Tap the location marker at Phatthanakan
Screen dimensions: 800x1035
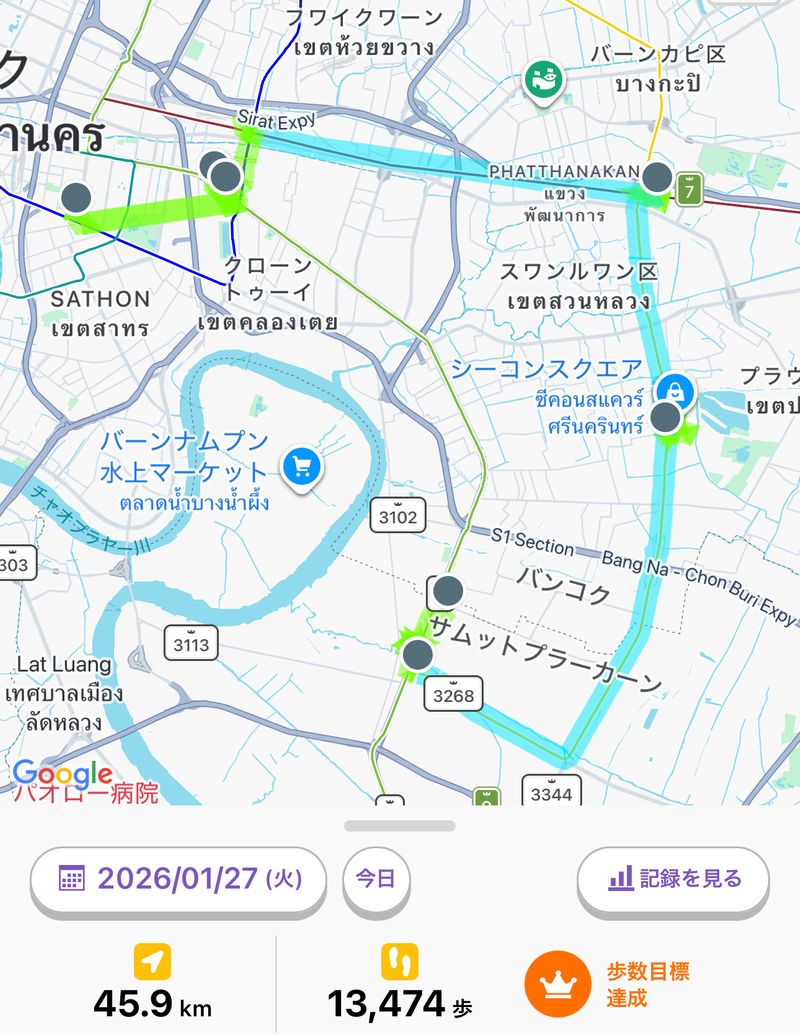pos(657,178)
